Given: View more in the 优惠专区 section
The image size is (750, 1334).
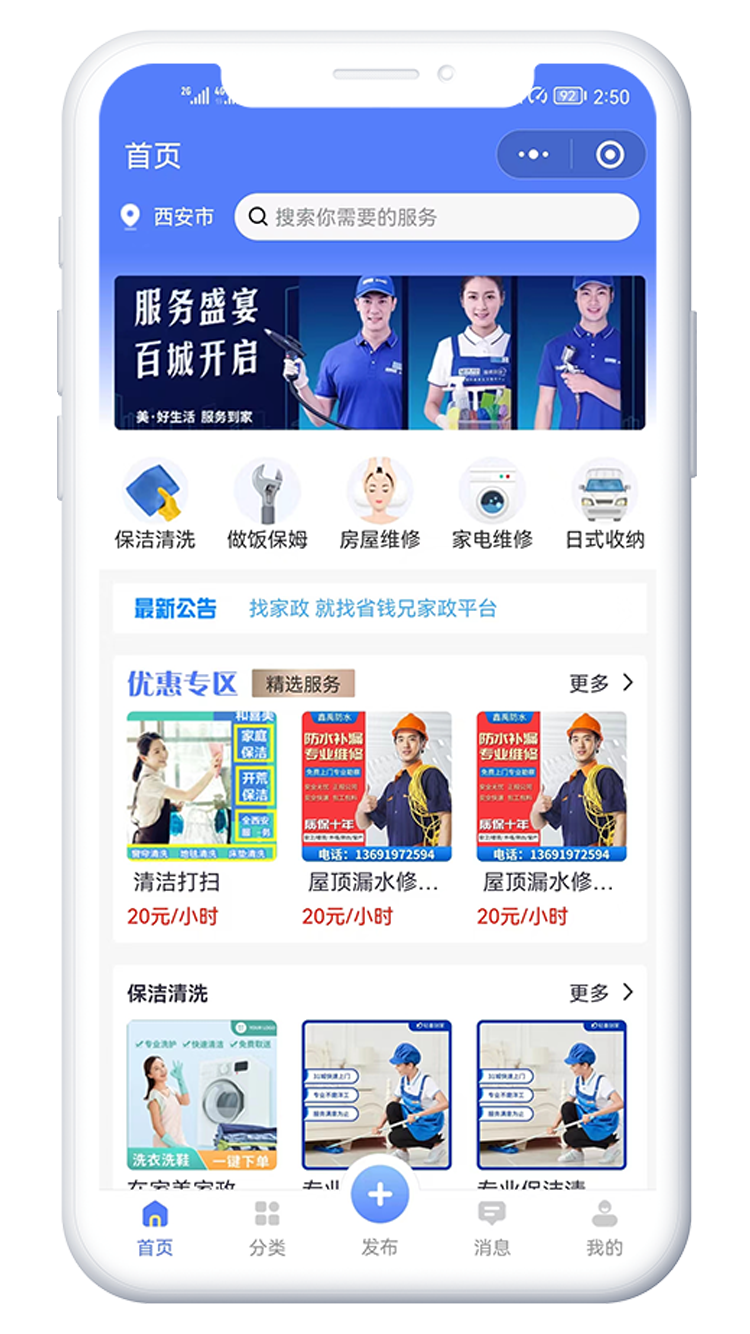Looking at the screenshot, I should pyautogui.click(x=601, y=683).
